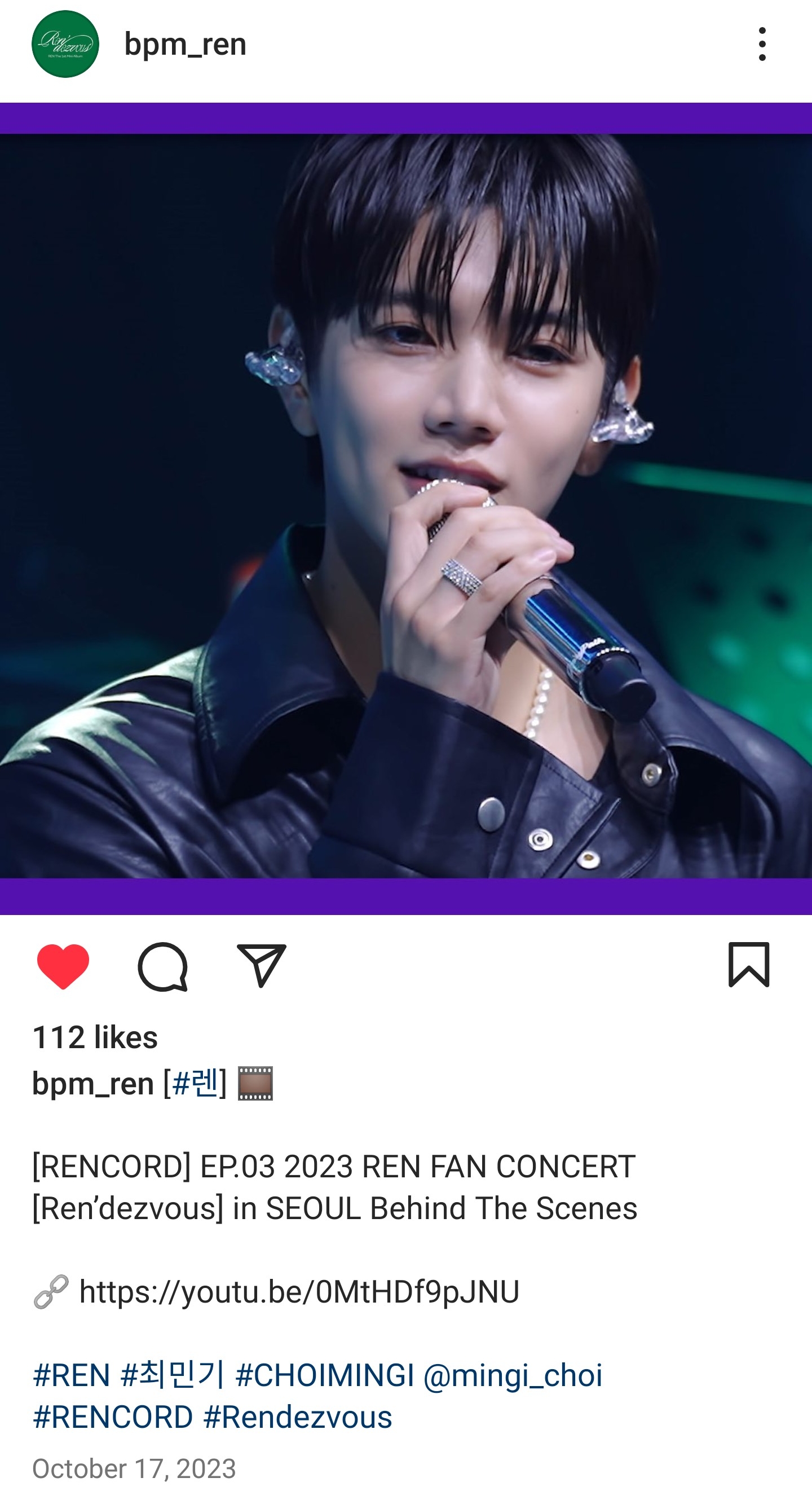Tap the concert post image
Viewport: 812px width, 1491px height.
pyautogui.click(x=405, y=509)
